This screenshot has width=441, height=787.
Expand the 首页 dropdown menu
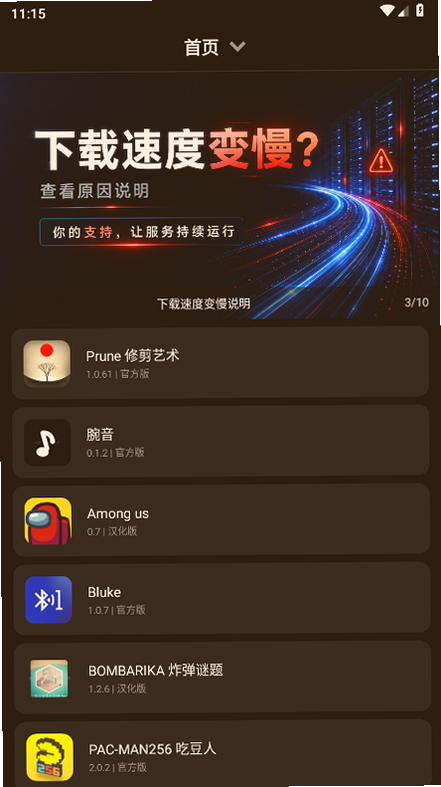[215, 47]
